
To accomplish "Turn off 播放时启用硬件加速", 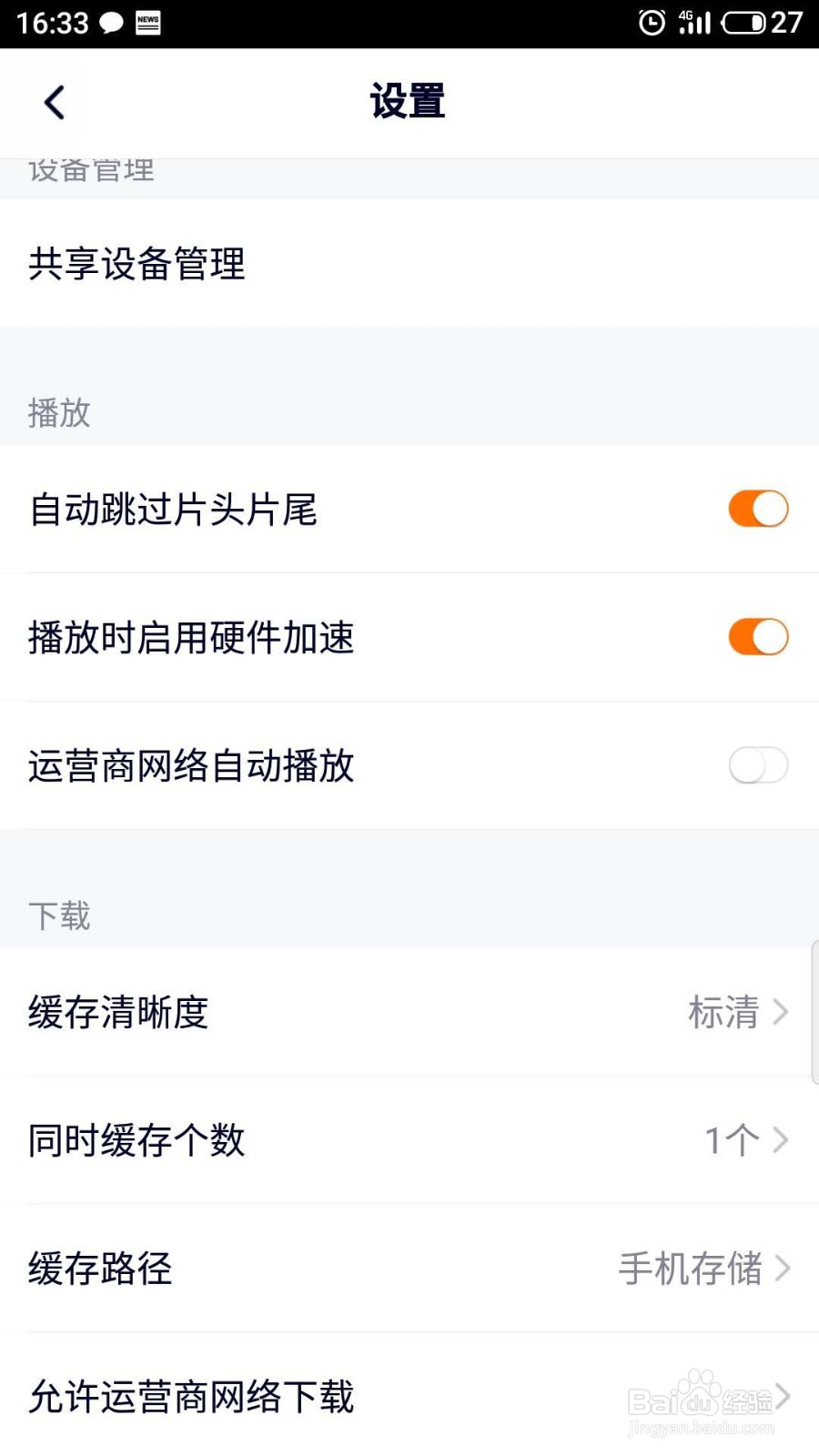I will point(758,637).
